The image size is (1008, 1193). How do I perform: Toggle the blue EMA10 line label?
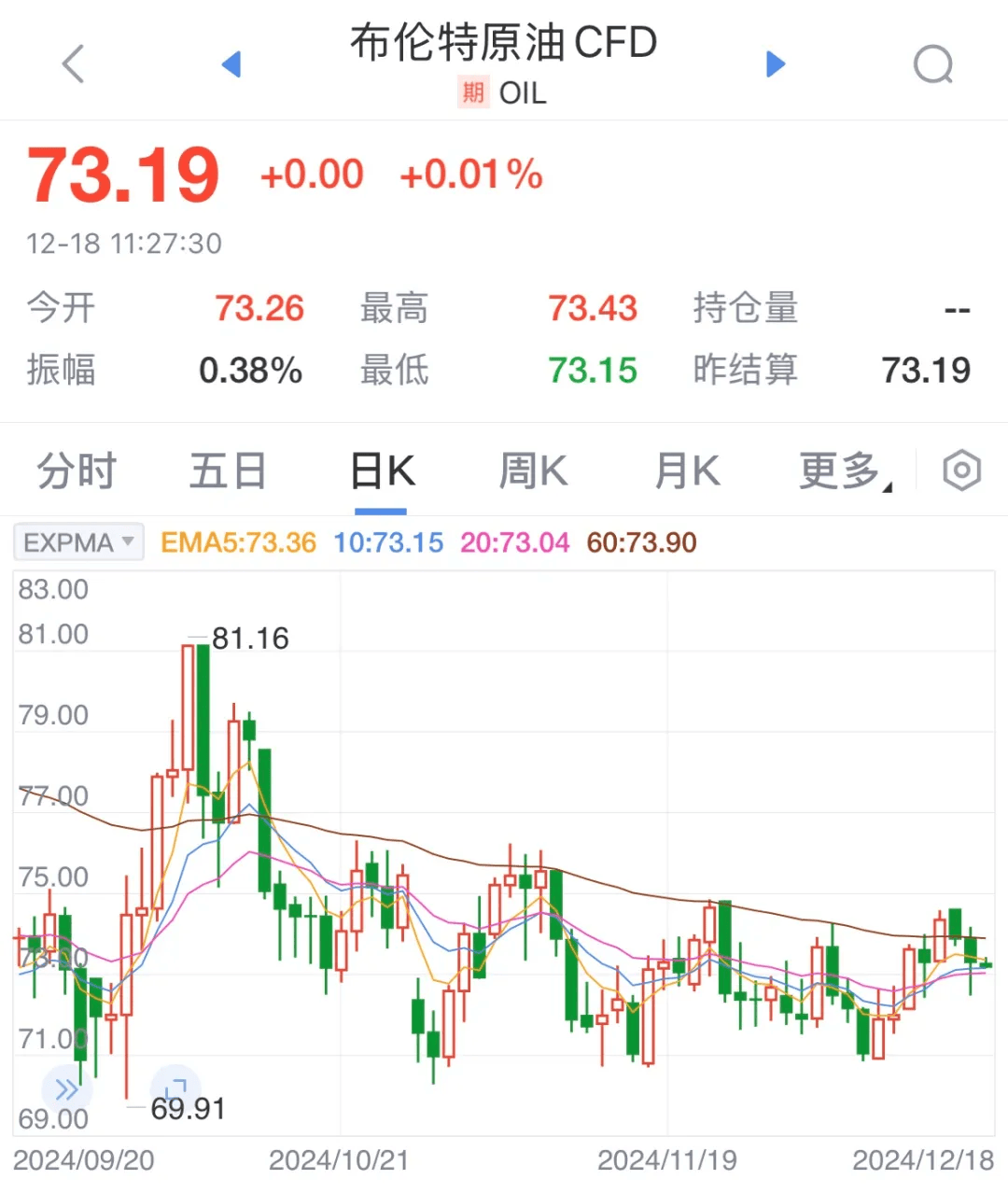pyautogui.click(x=388, y=541)
